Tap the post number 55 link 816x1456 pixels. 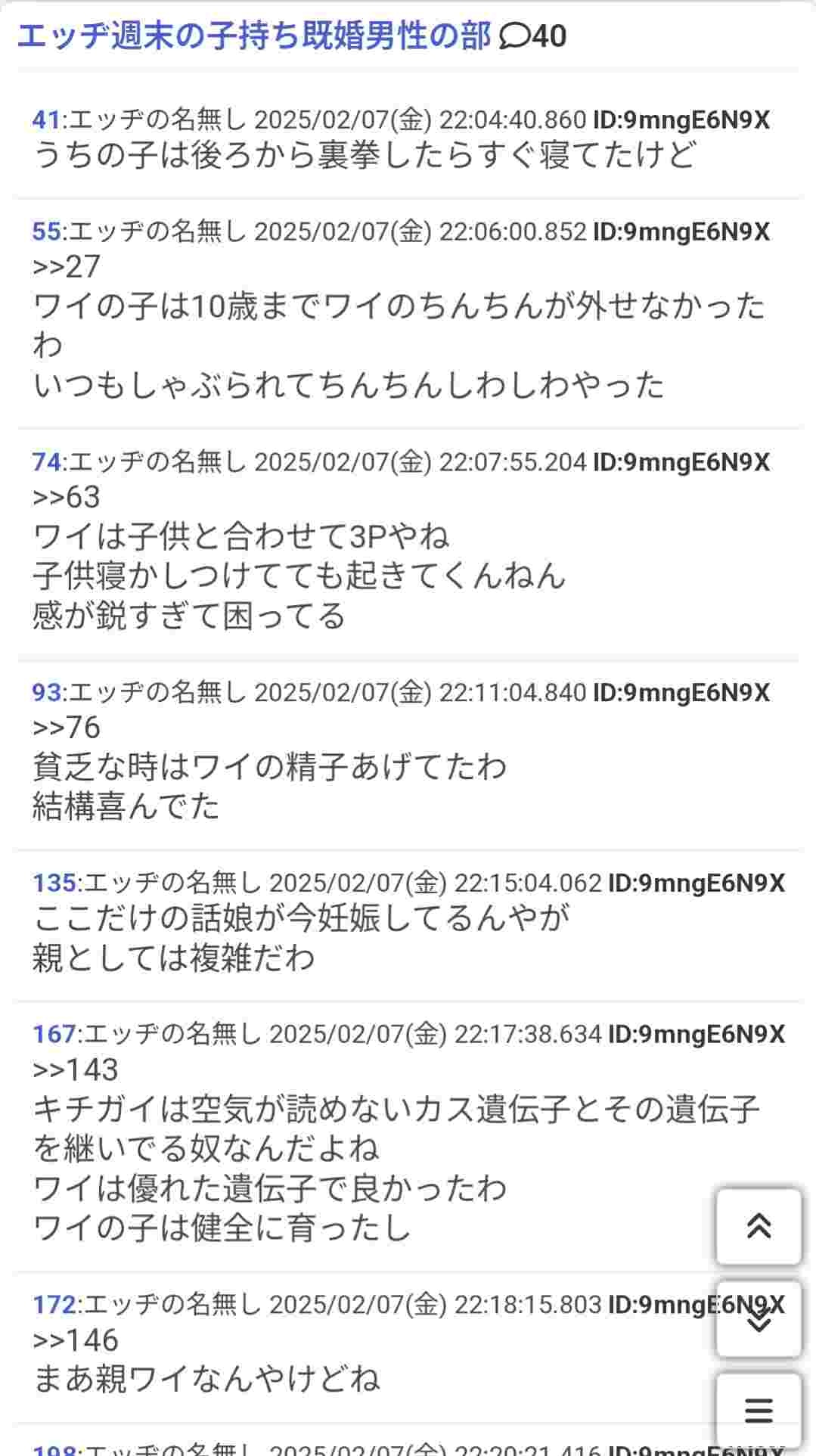point(45,231)
